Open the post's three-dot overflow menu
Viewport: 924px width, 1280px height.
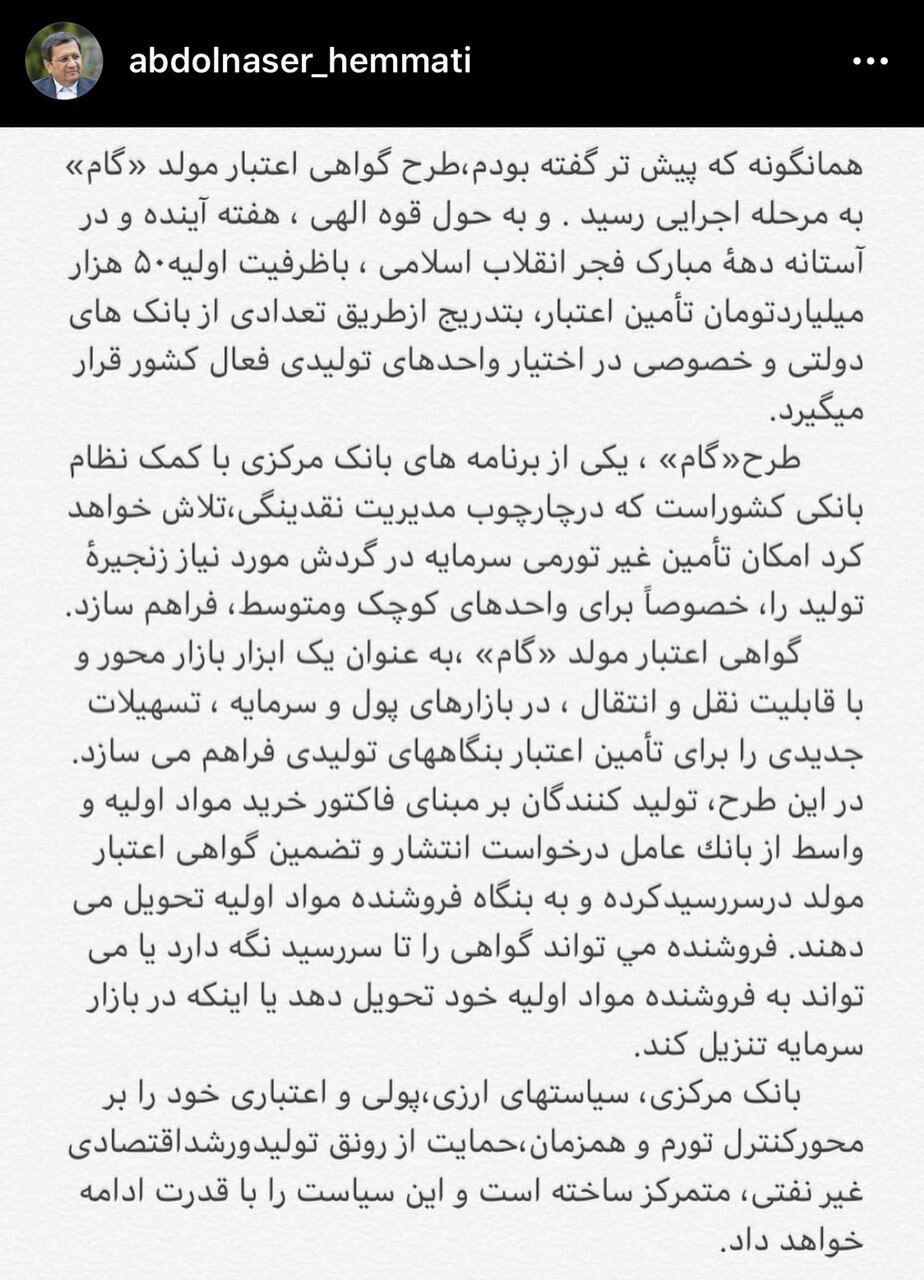coord(869,62)
